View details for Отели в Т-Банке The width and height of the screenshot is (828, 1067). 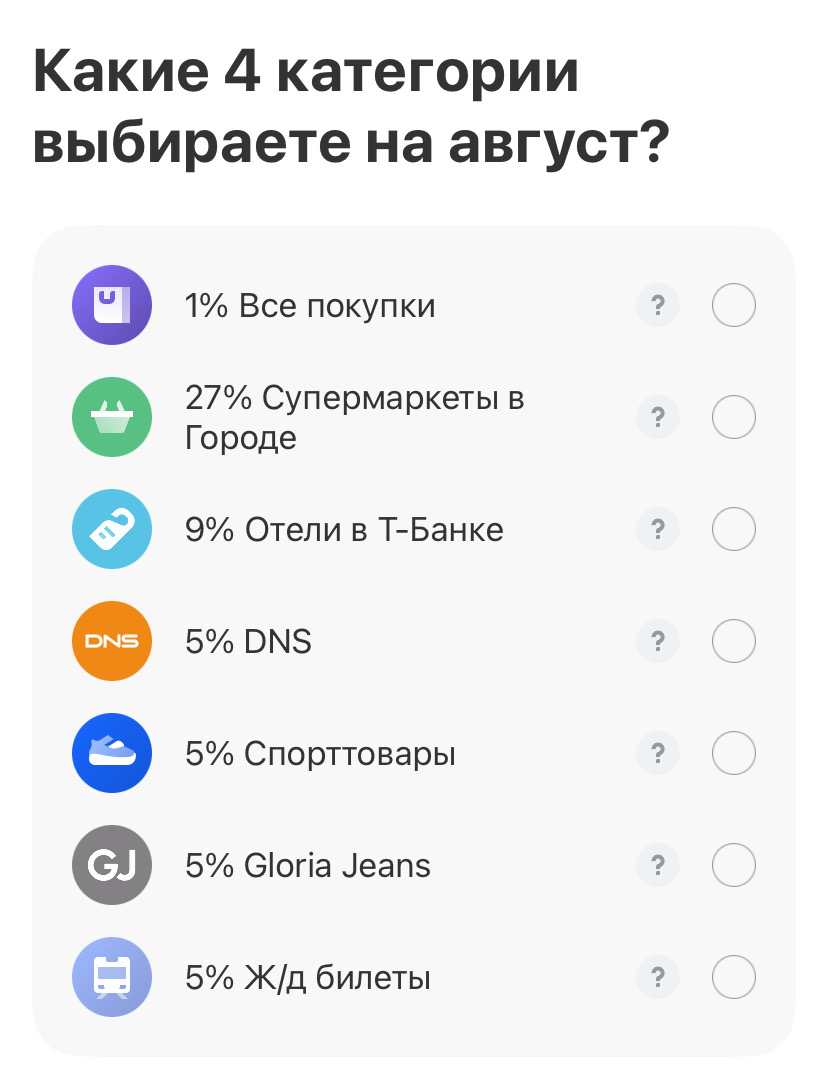(x=658, y=529)
